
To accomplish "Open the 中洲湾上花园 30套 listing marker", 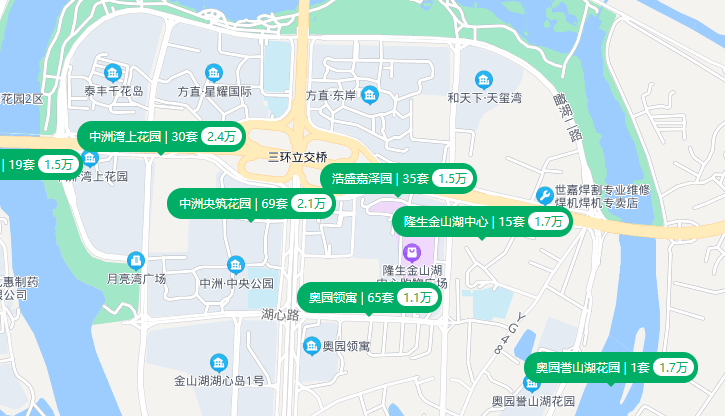I will [x=160, y=136].
